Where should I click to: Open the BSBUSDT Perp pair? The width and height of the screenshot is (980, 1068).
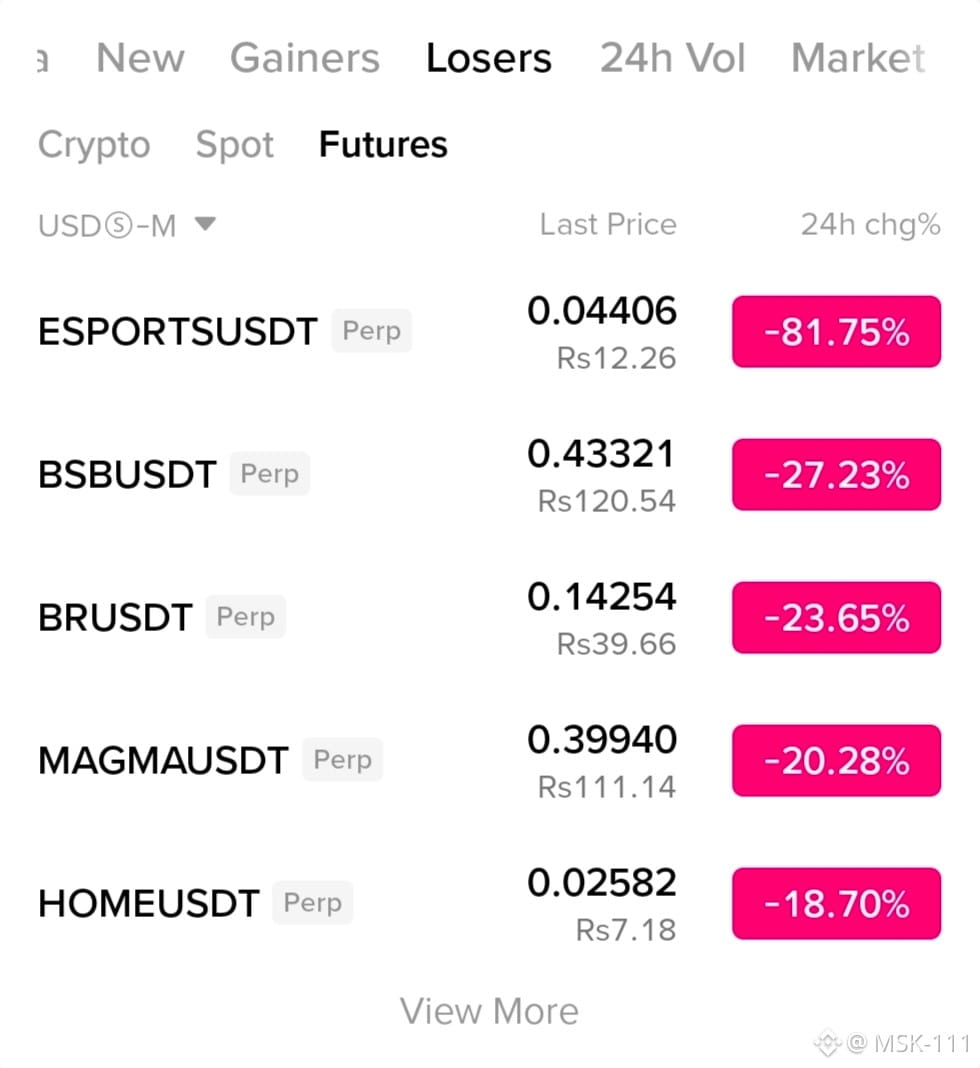490,475
